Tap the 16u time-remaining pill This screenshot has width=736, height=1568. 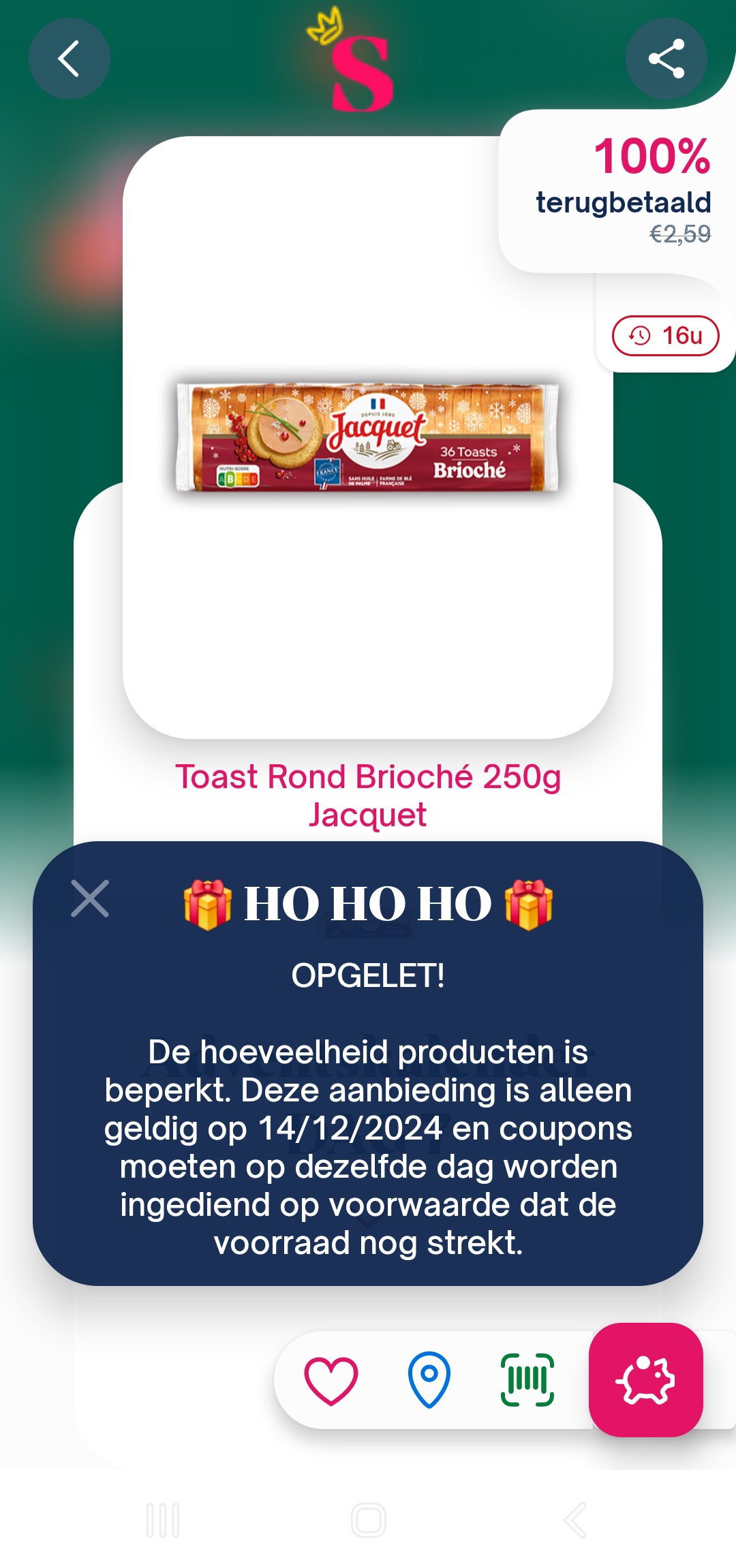[x=666, y=336]
